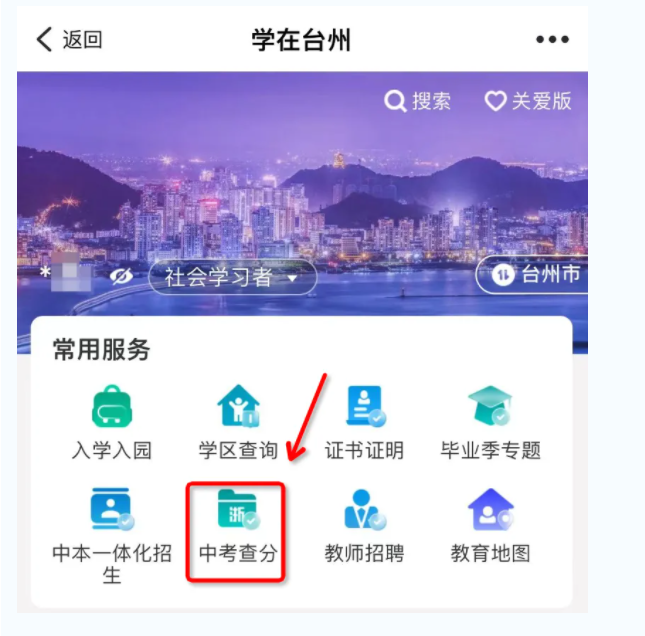The width and height of the screenshot is (645, 636).
Task: Switch to 关爱版 mode
Action: point(528,101)
